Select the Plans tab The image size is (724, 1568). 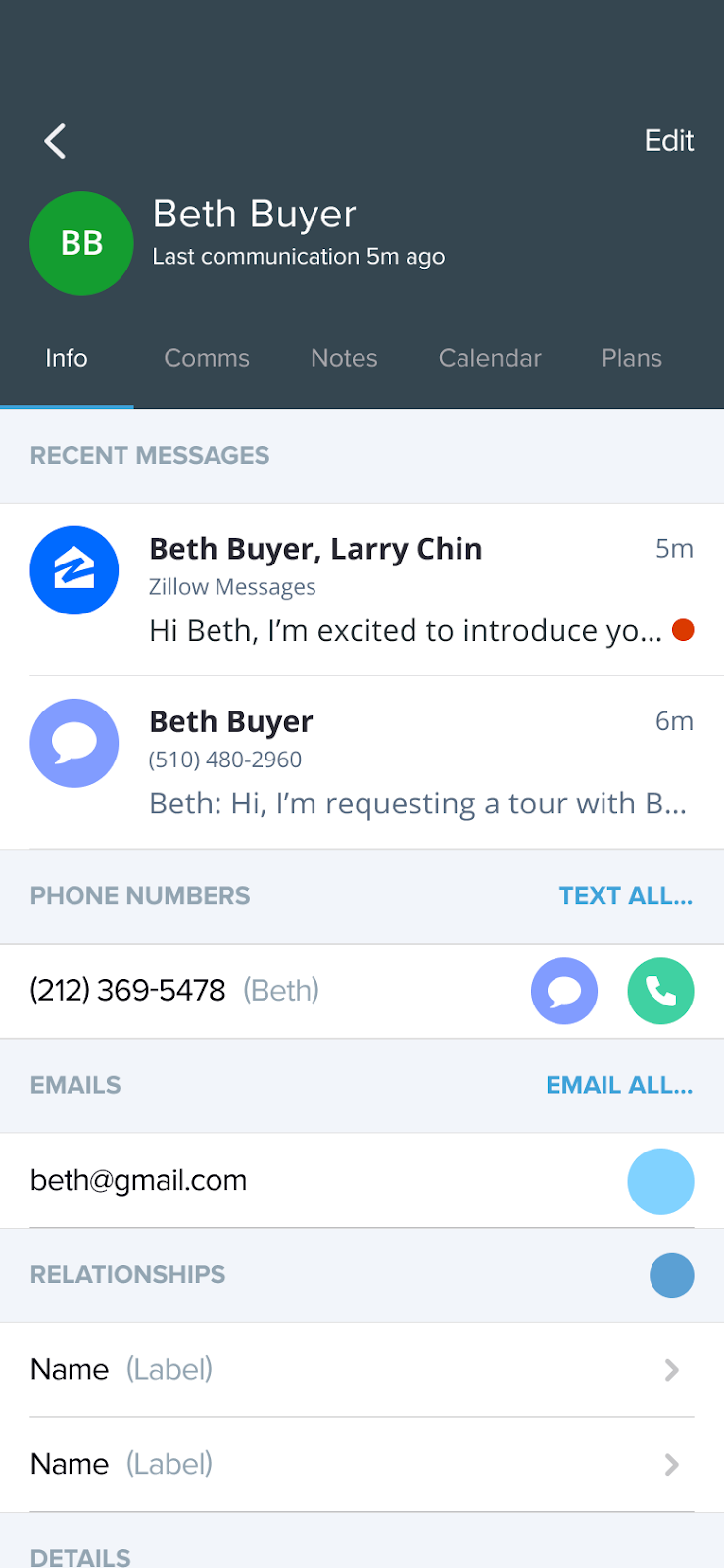coord(632,358)
